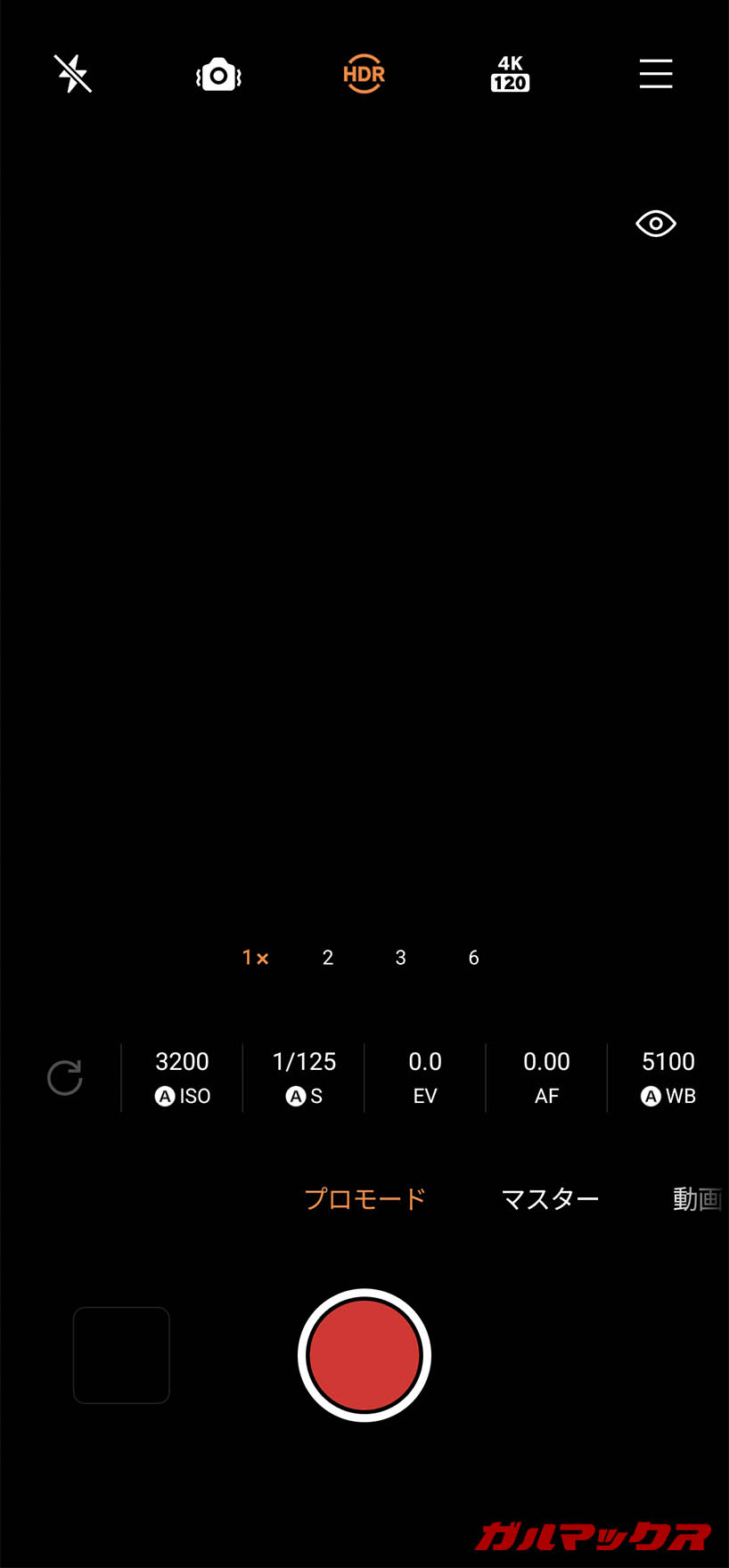Open the hamburger settings menu
This screenshot has width=729, height=1568.
[x=656, y=74]
